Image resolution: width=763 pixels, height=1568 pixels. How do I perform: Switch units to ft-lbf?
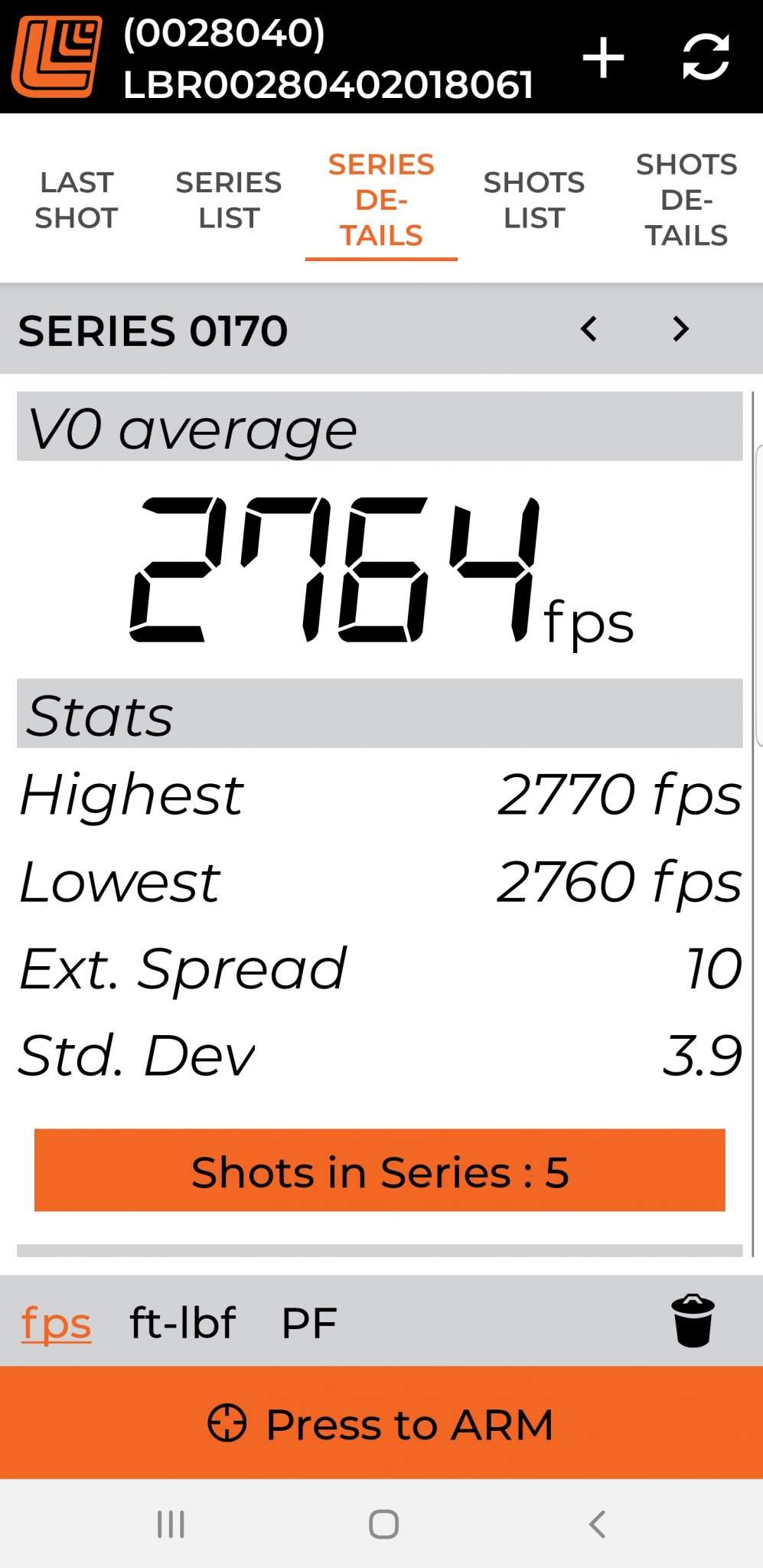coord(183,1323)
